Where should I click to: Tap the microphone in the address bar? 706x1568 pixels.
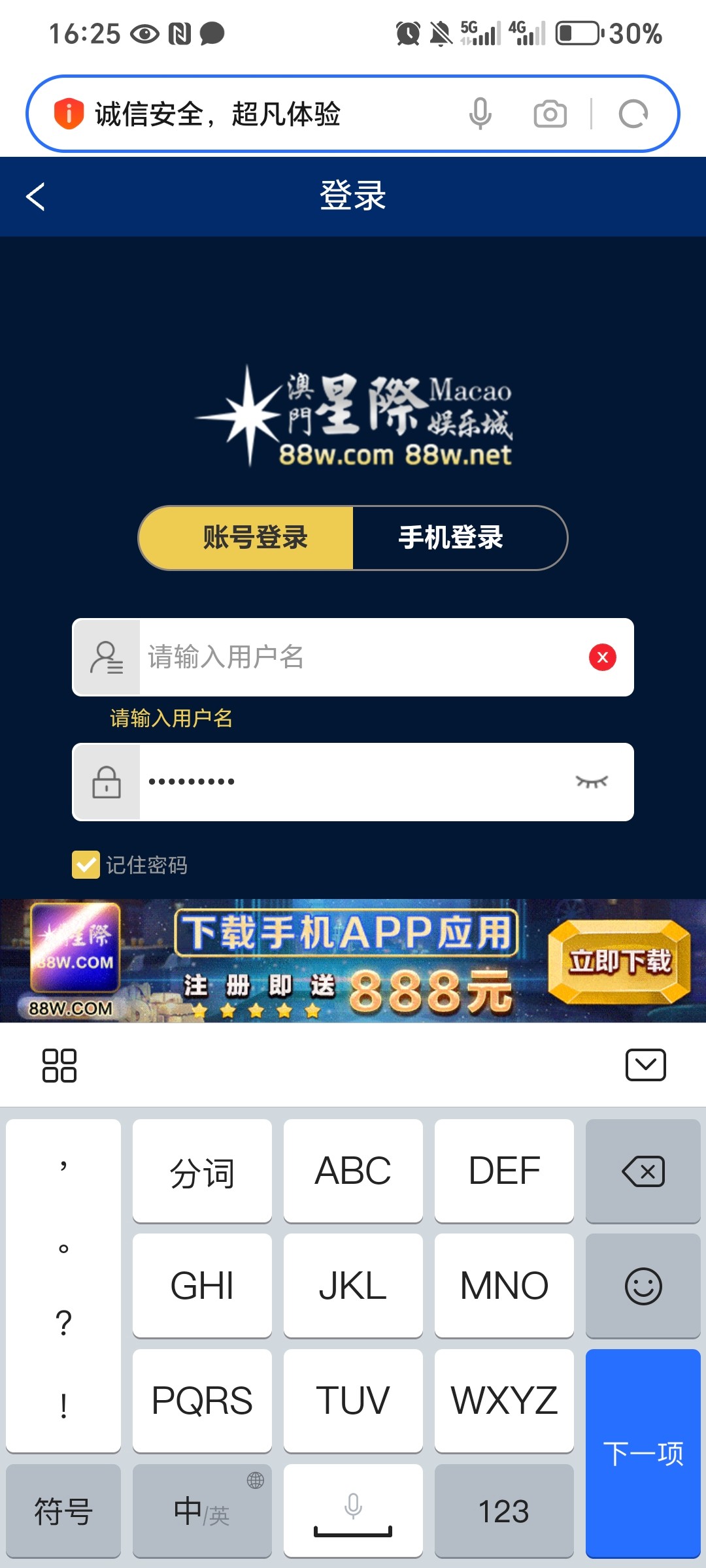pyautogui.click(x=480, y=114)
